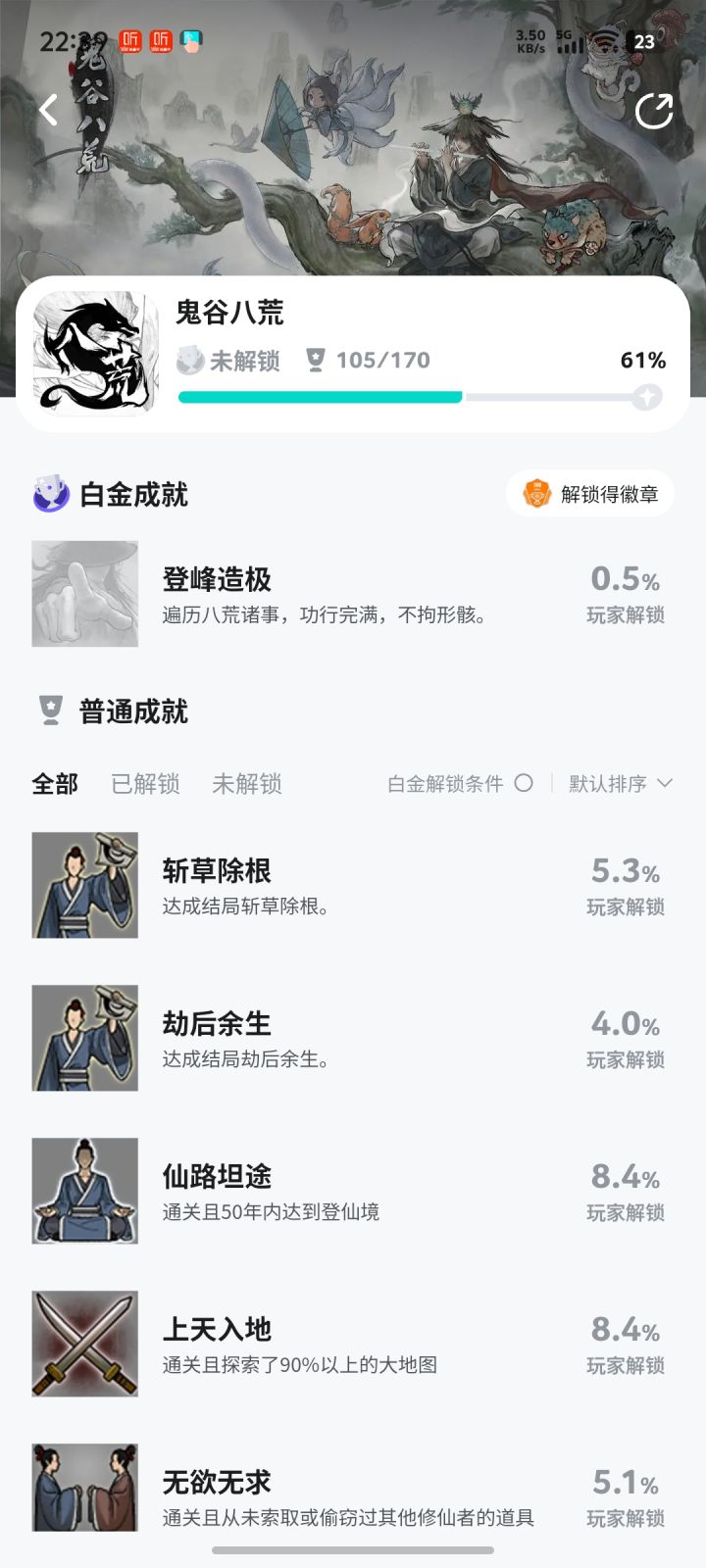706x1568 pixels.
Task: Switch to the 已解锁 tab
Action: [x=145, y=784]
